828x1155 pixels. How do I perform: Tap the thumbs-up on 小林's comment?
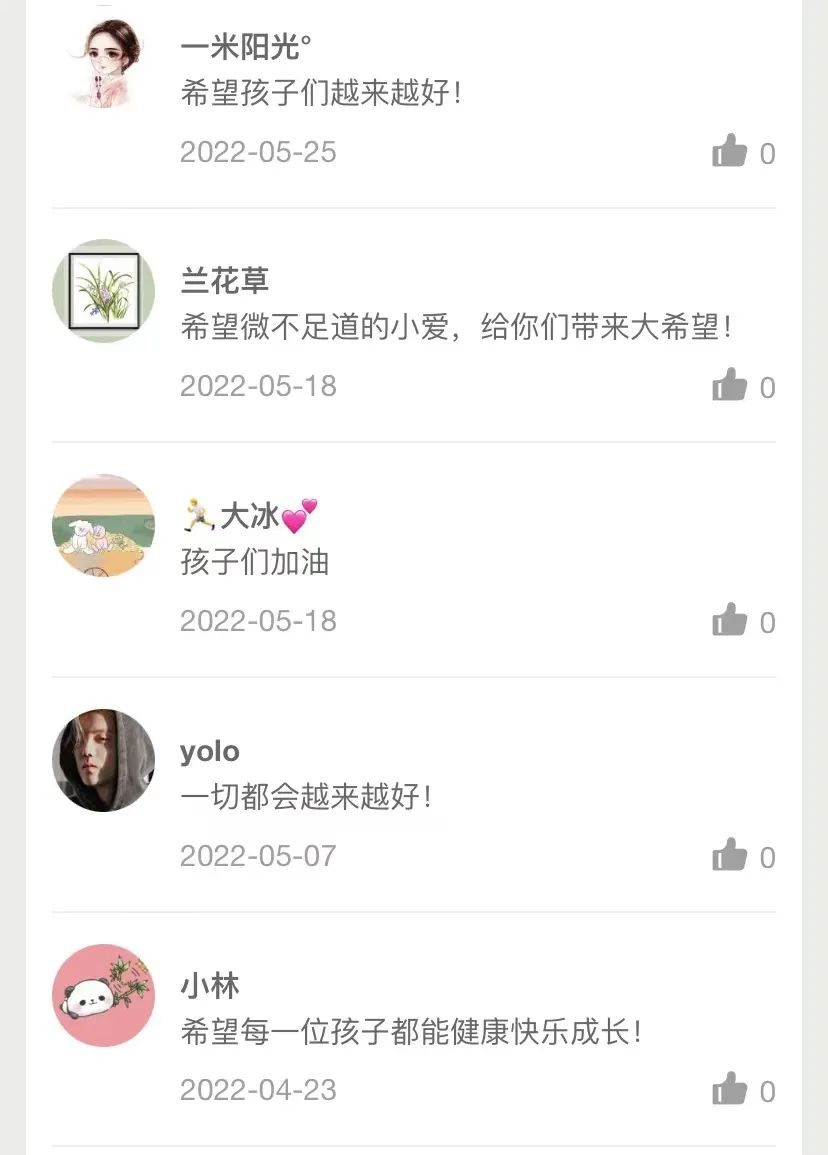tap(730, 1090)
